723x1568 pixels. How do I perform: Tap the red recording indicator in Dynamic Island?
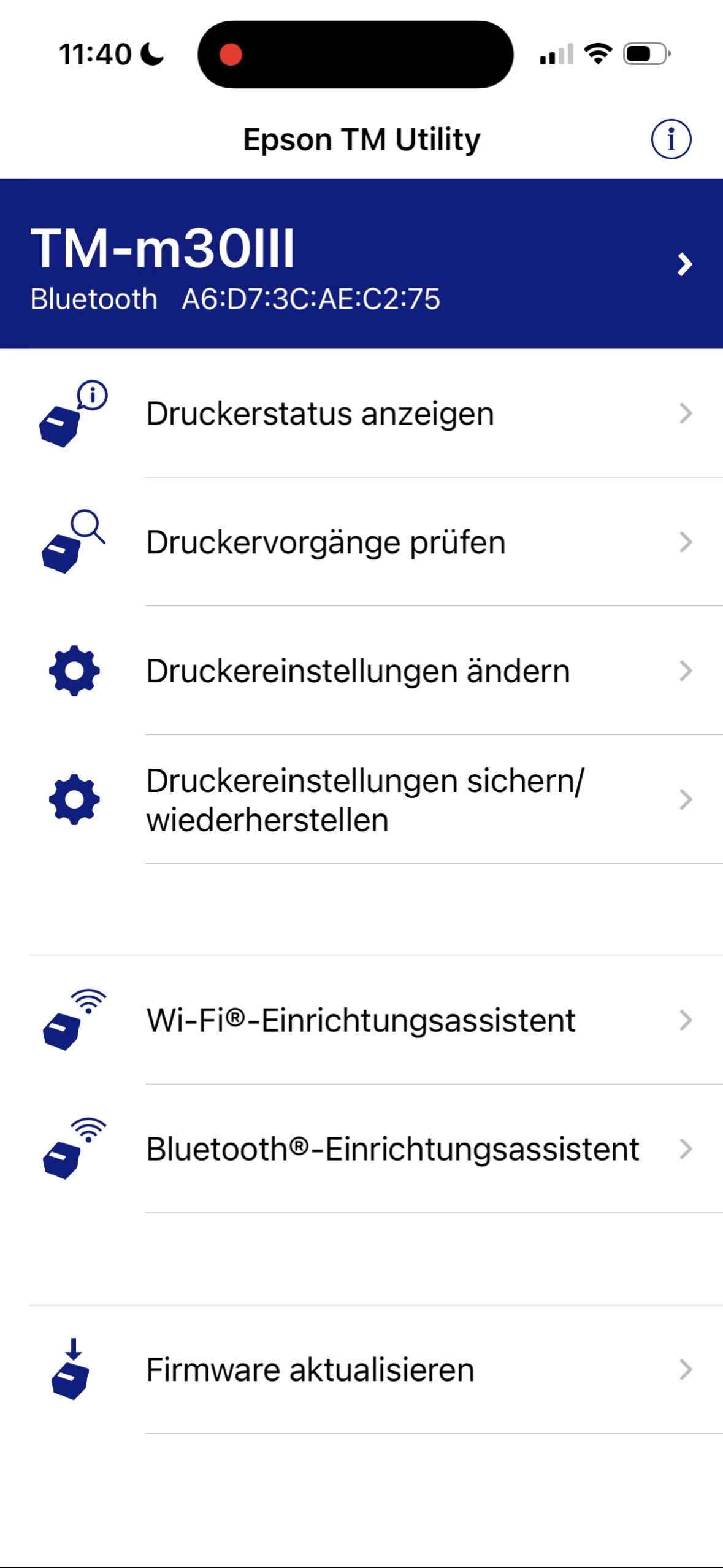pos(231,55)
